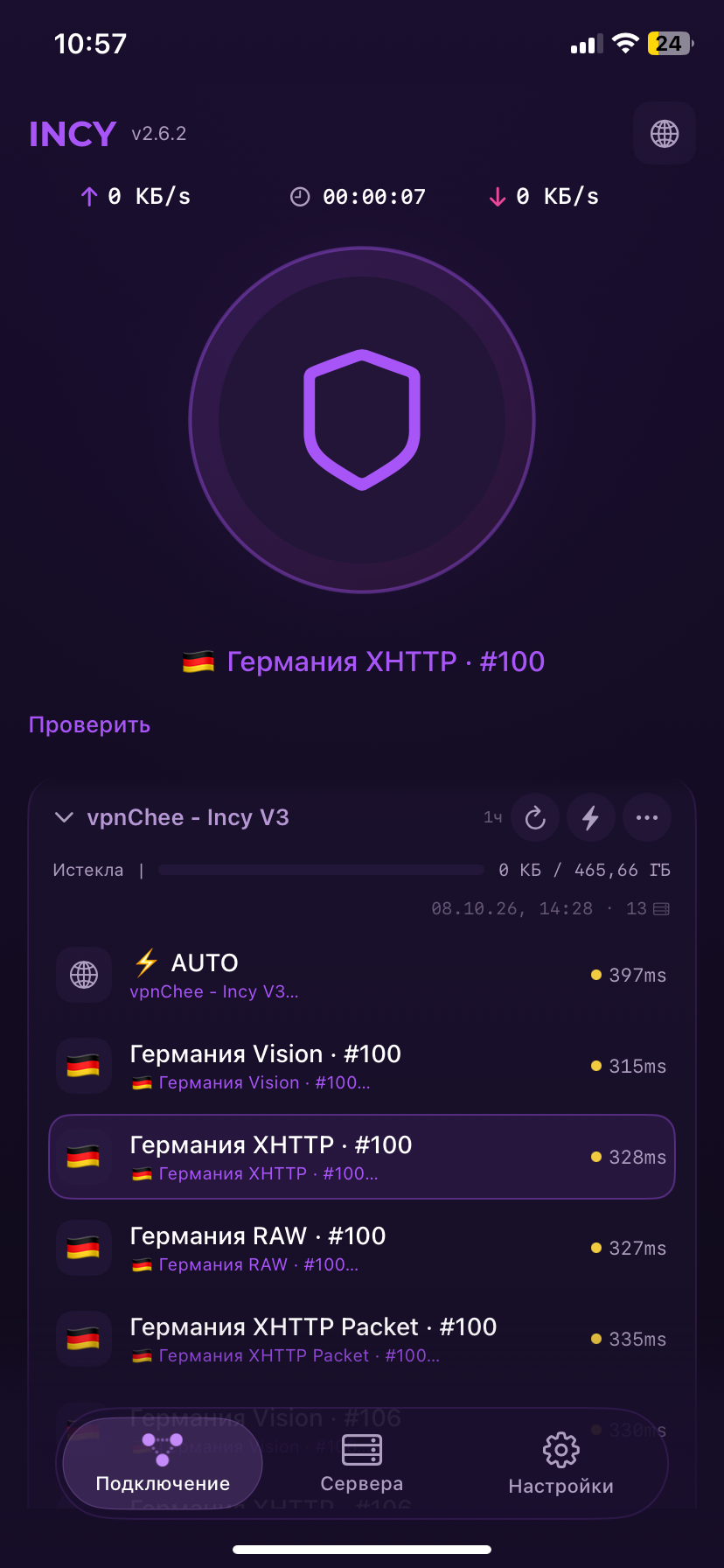Image resolution: width=724 pixels, height=1568 pixels.
Task: Open the Настройки tab
Action: [561, 1464]
